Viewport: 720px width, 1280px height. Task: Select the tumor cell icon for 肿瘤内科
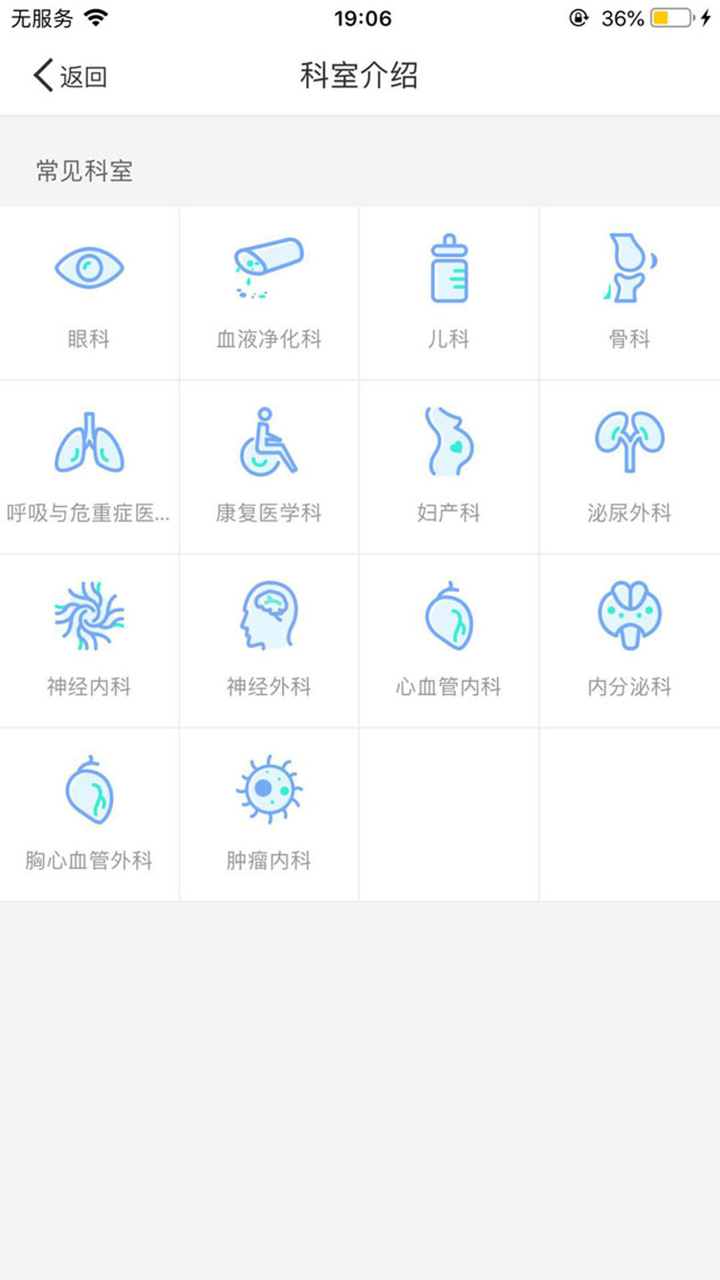tap(268, 789)
